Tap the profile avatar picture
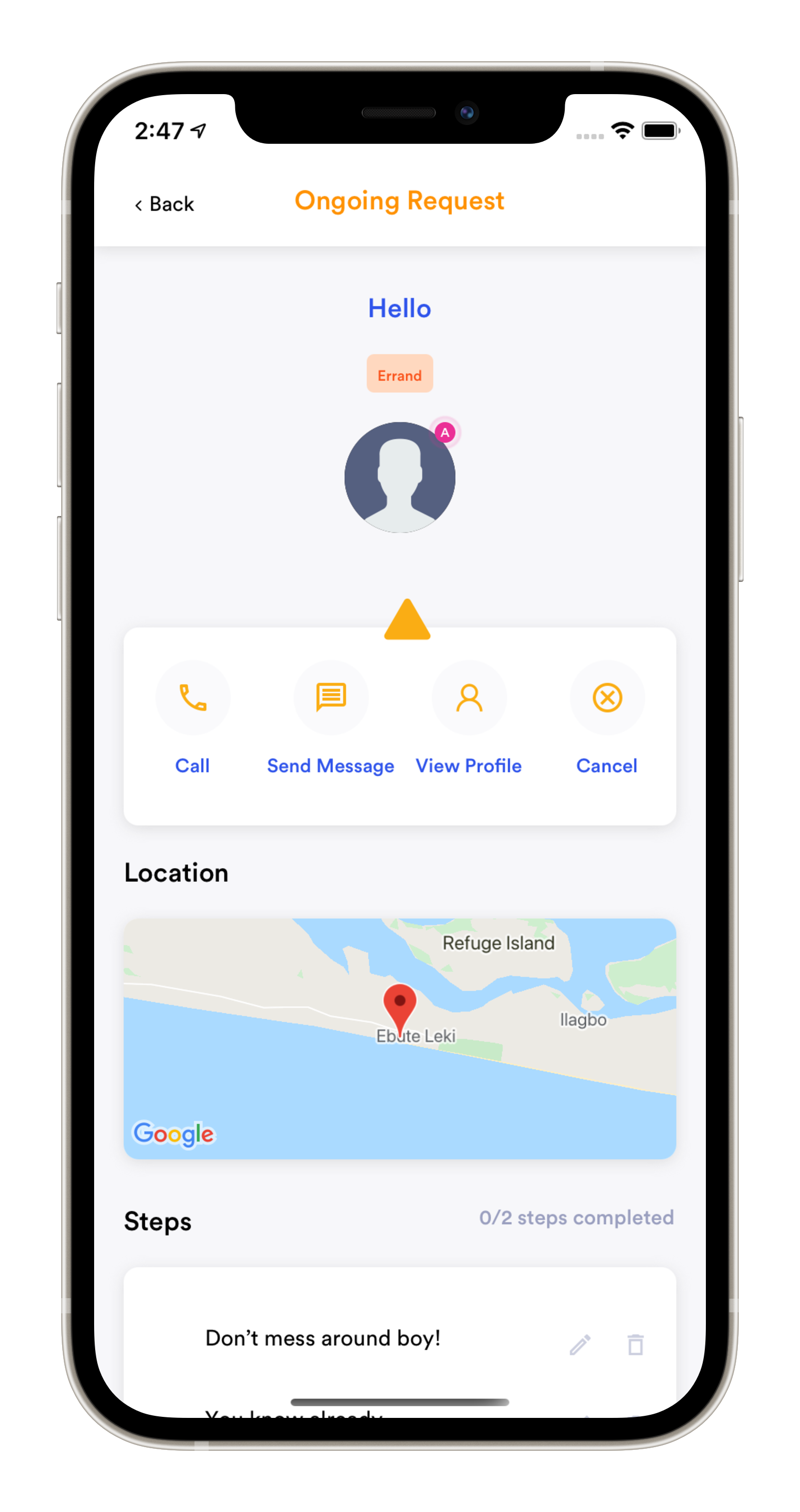The height and width of the screenshot is (1512, 800). (399, 477)
